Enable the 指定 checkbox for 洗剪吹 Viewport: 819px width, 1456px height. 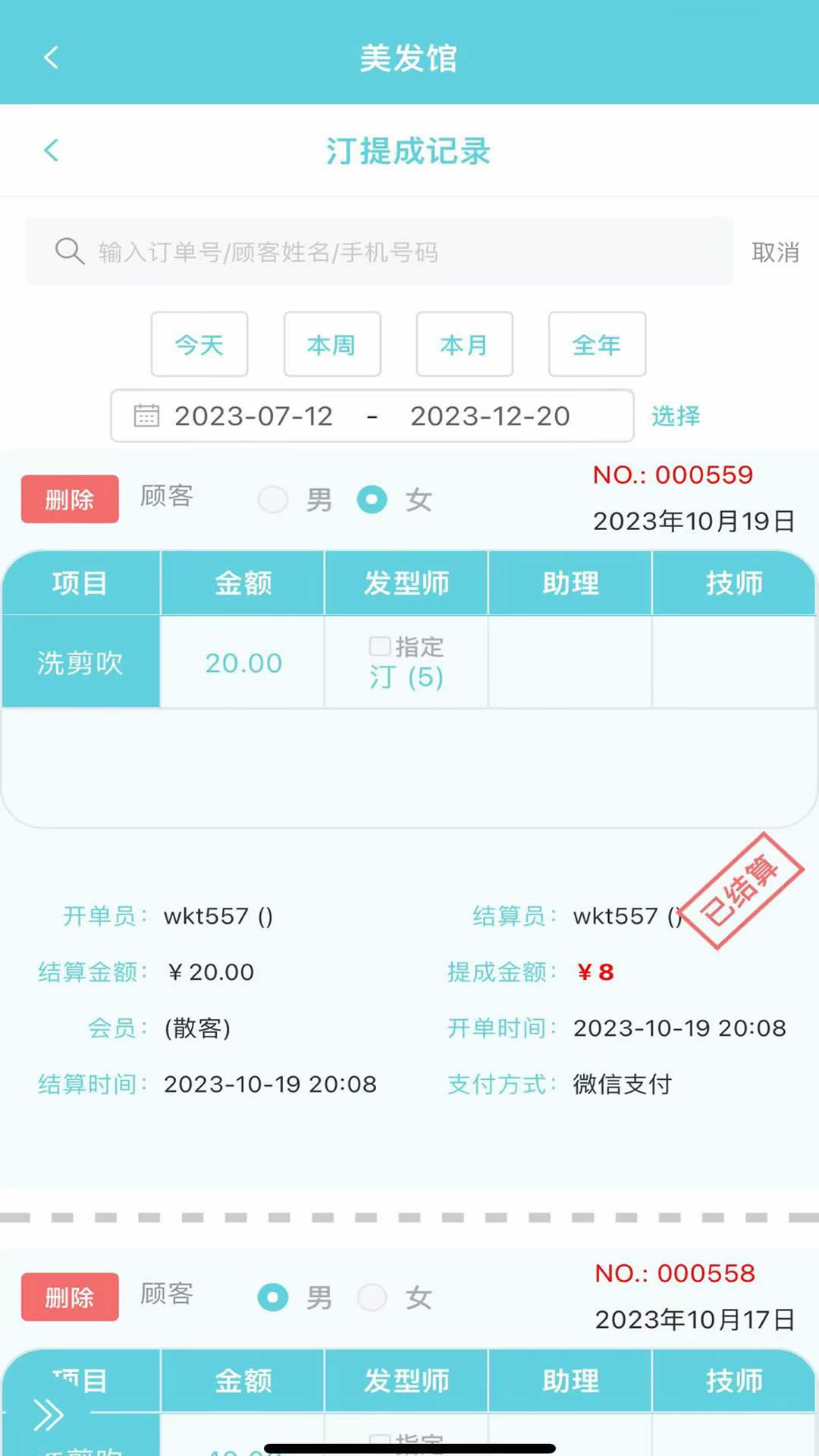click(378, 646)
